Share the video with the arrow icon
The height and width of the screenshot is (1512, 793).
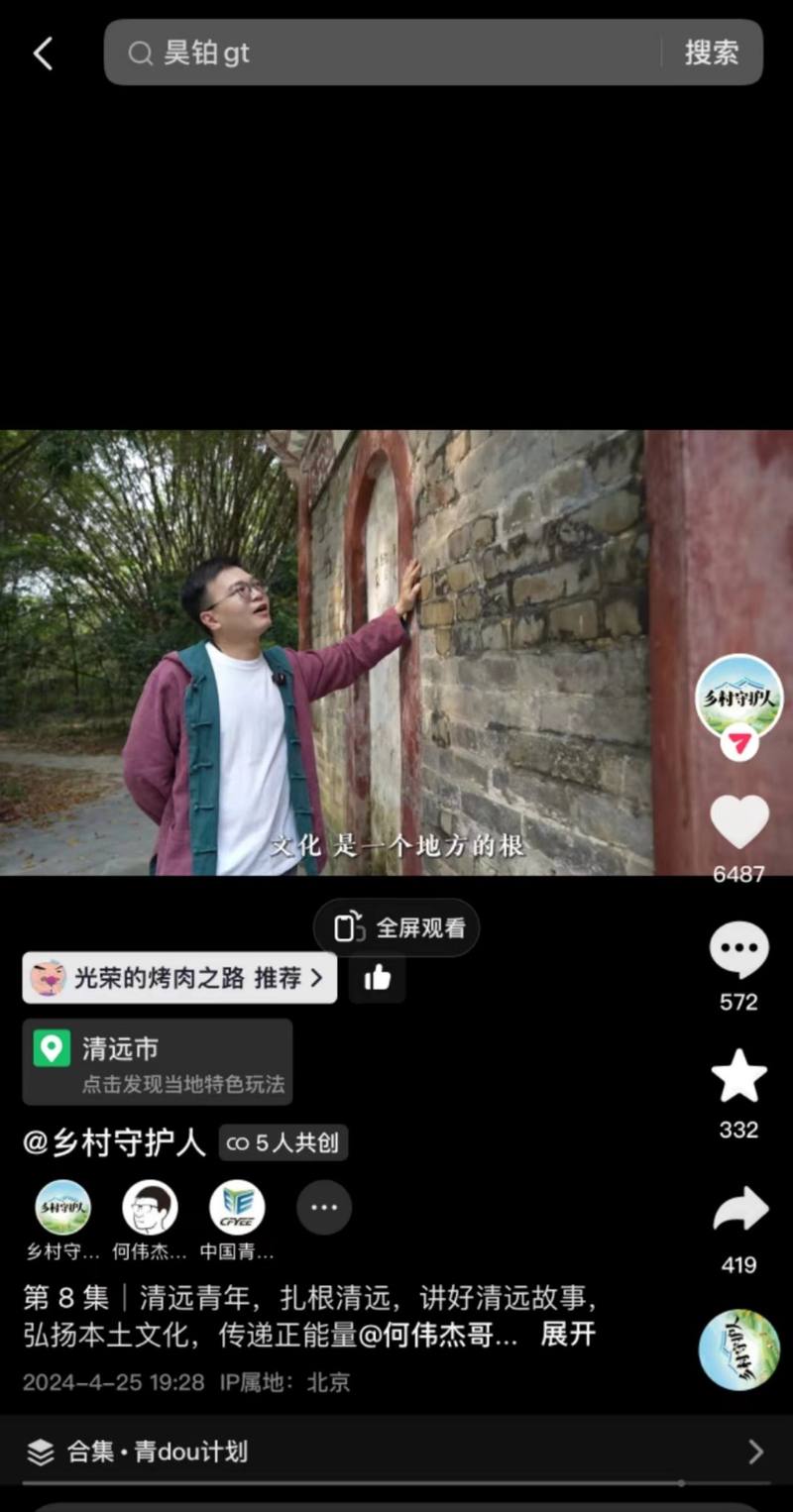[739, 1210]
